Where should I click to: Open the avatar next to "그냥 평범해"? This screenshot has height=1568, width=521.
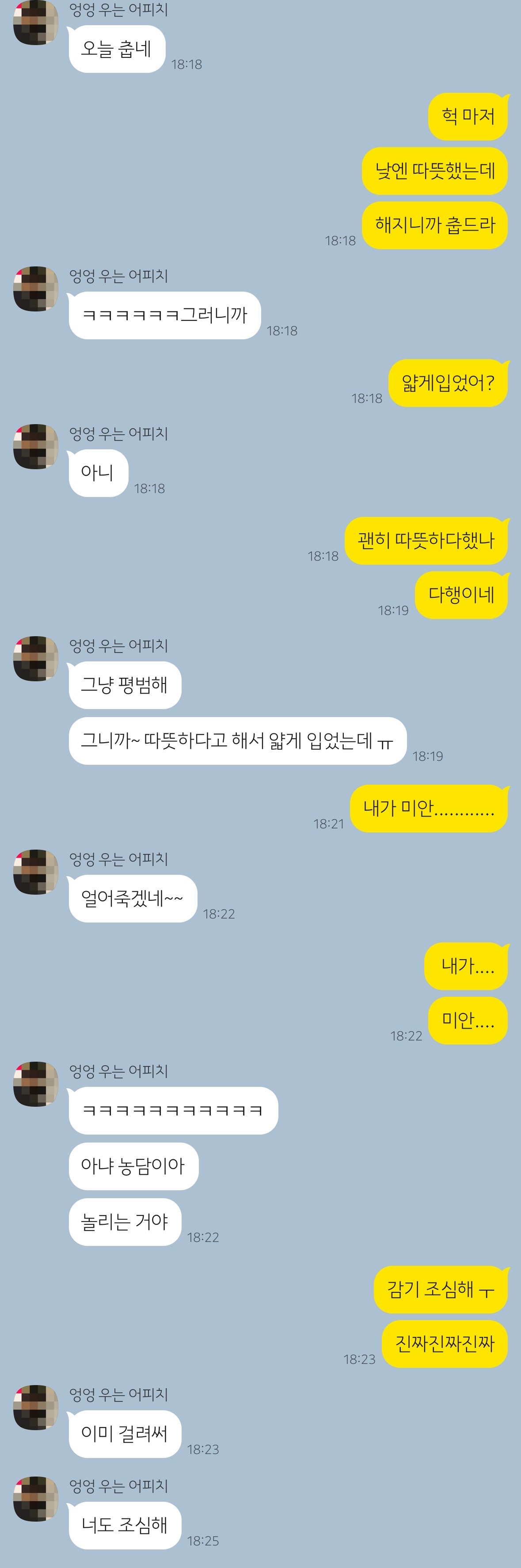tap(35, 659)
